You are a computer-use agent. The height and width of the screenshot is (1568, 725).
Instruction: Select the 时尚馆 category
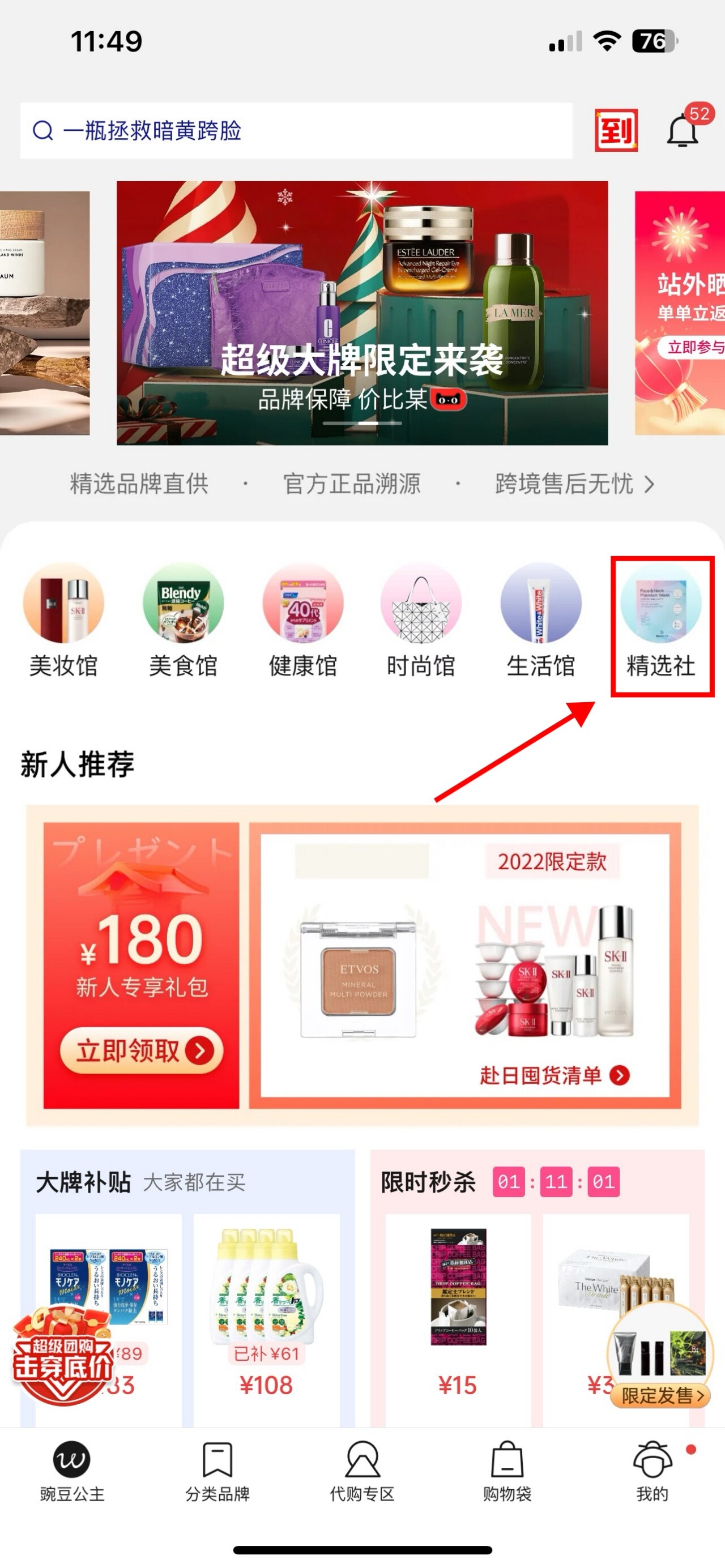[x=421, y=621]
